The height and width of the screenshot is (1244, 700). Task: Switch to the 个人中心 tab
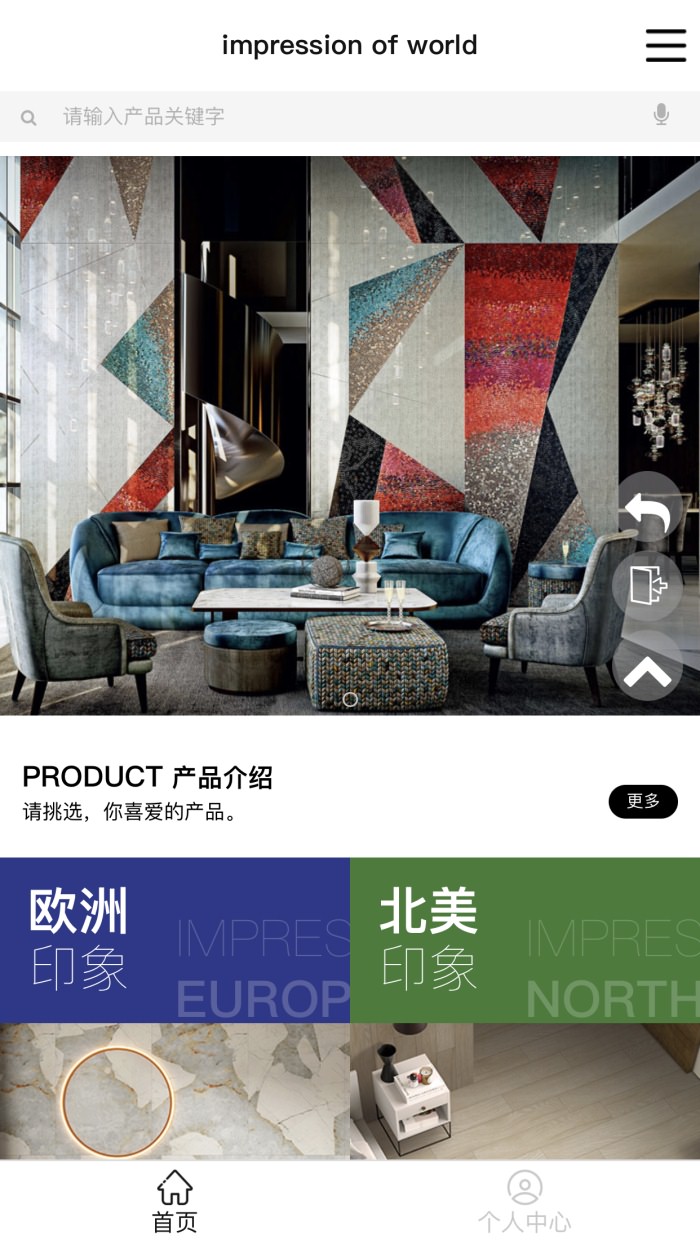[525, 1202]
